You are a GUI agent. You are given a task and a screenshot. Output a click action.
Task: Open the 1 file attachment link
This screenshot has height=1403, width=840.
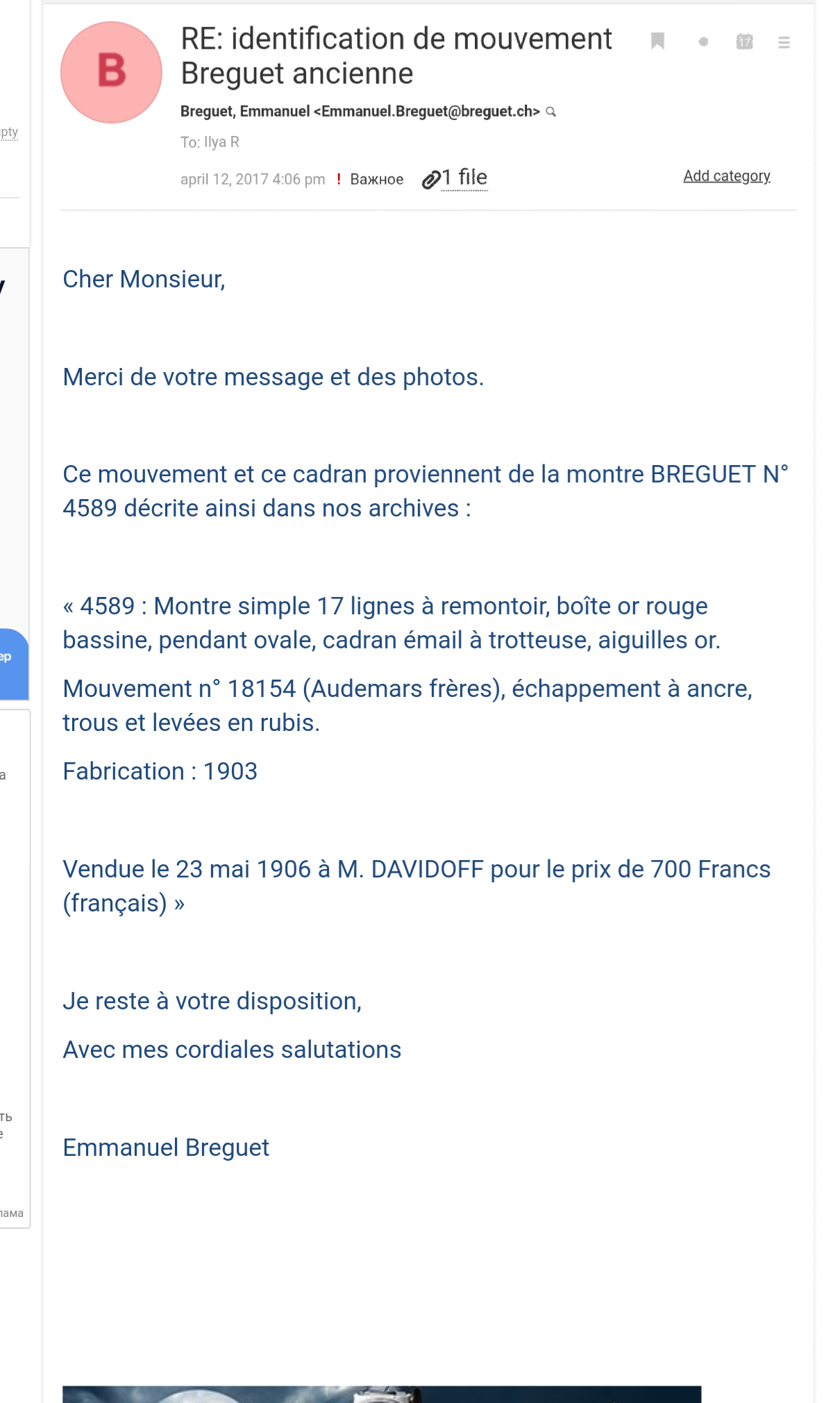click(455, 178)
